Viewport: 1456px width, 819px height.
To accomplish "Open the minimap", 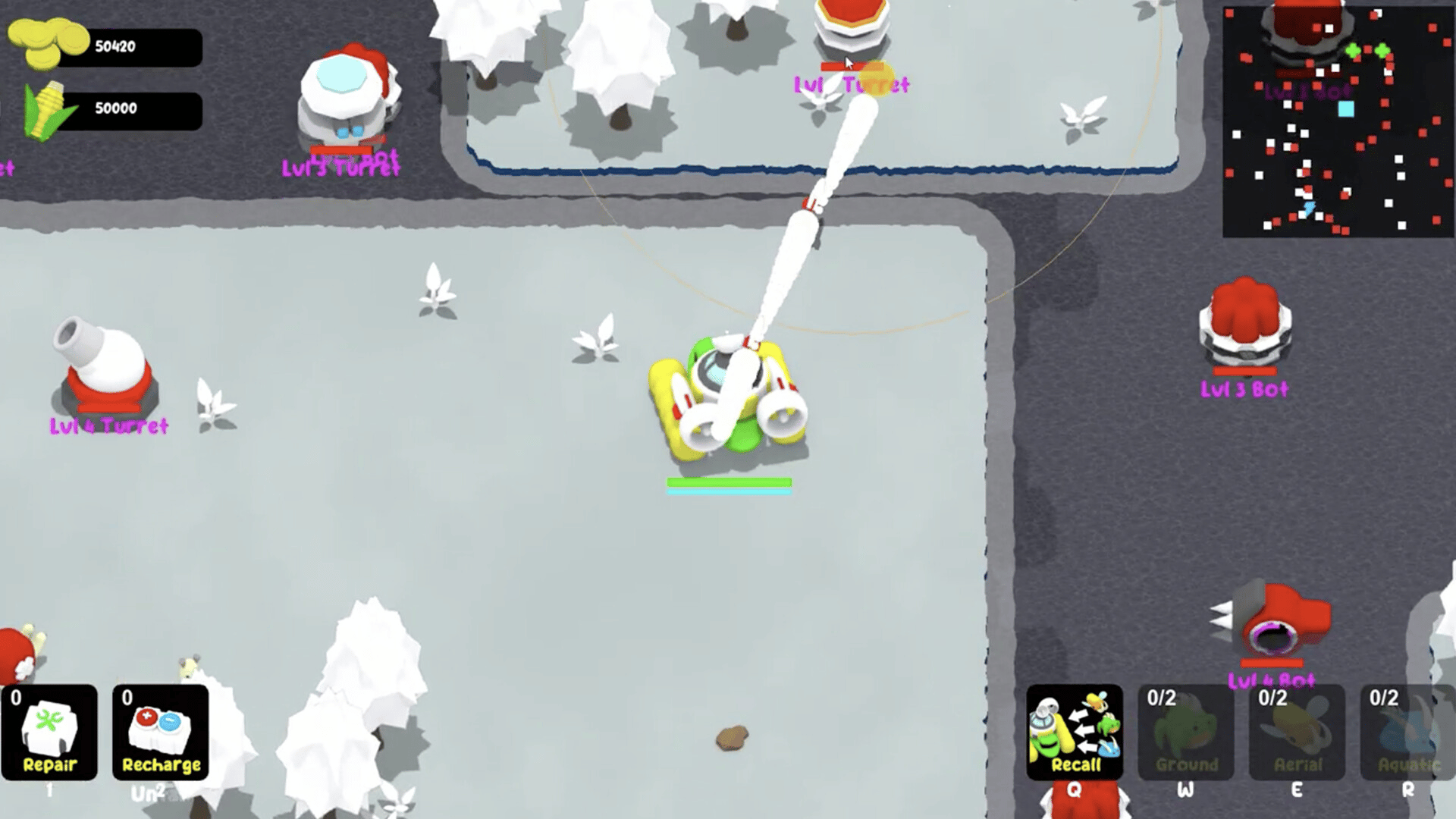I will [1338, 121].
